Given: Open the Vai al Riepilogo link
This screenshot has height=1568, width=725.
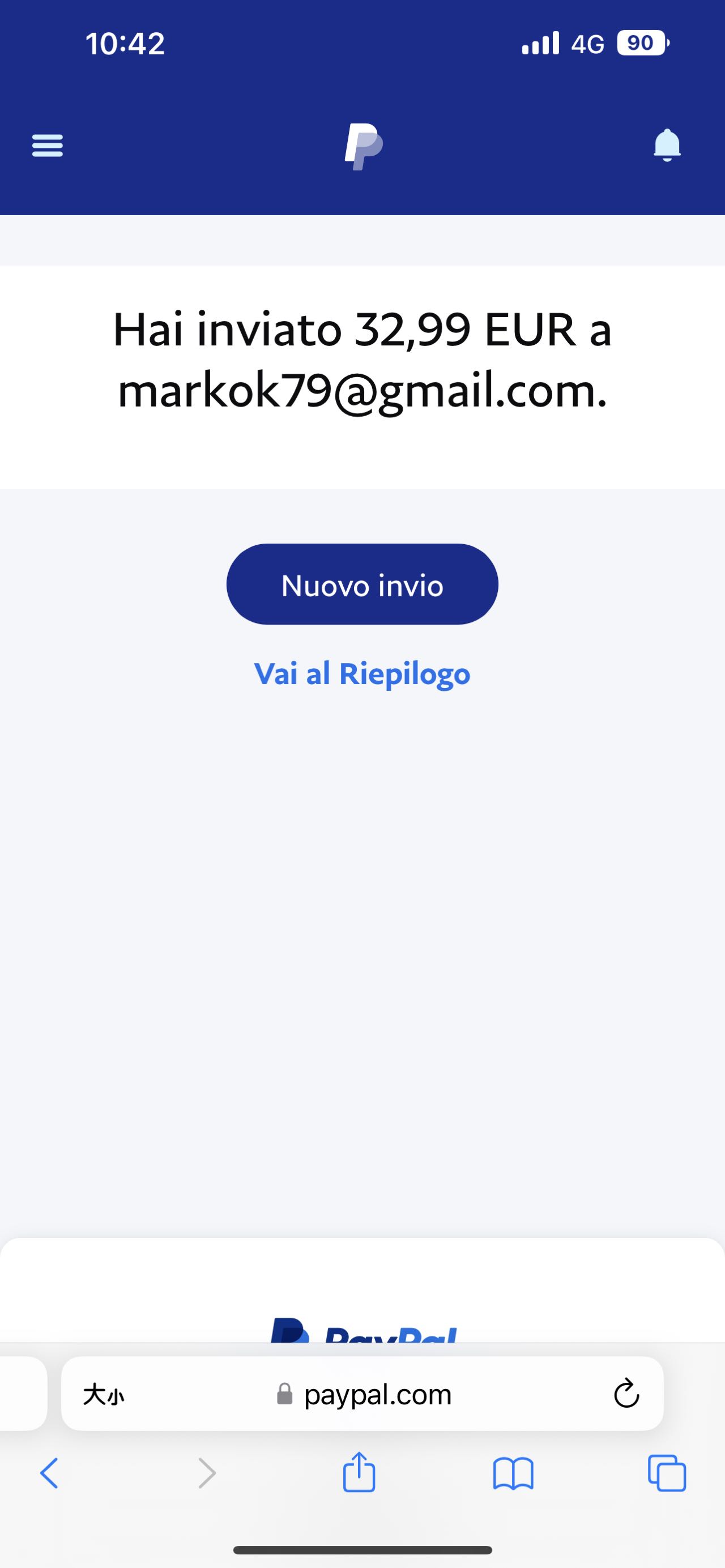Looking at the screenshot, I should click(x=362, y=674).
